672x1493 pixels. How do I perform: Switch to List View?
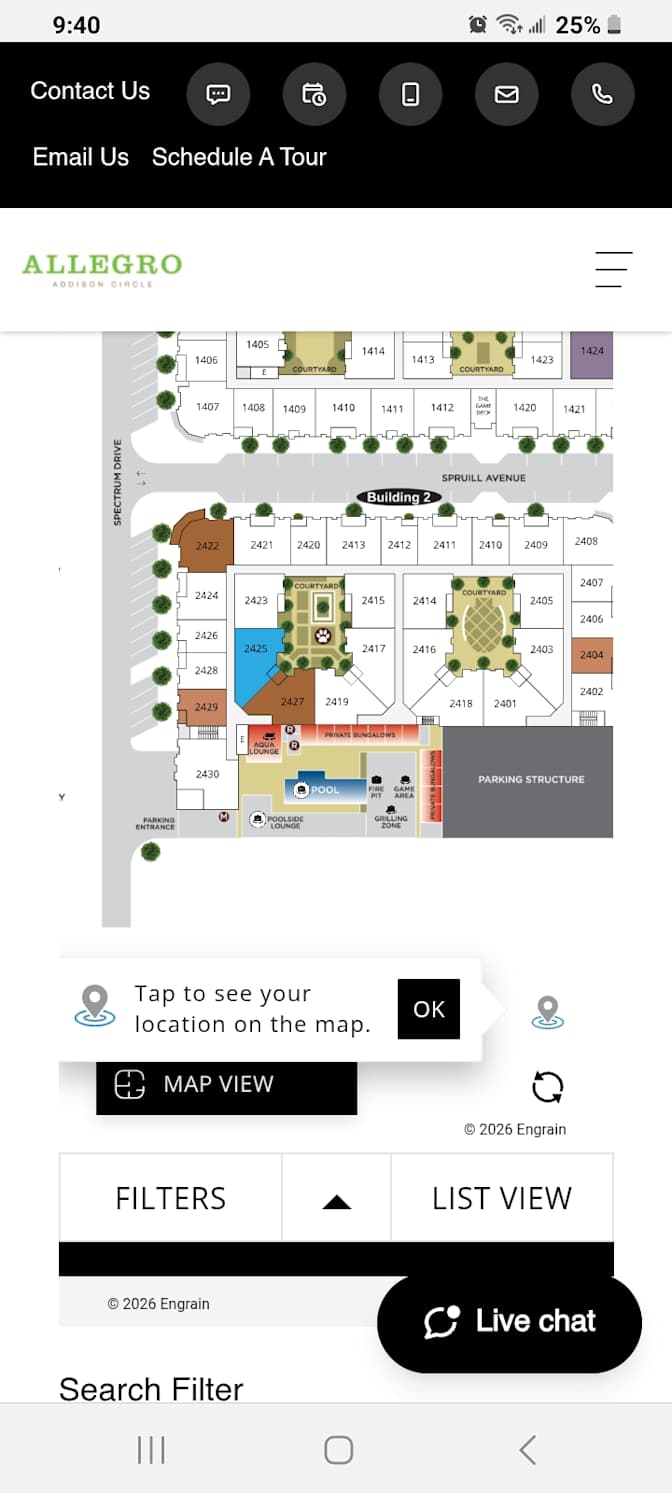tap(502, 1198)
